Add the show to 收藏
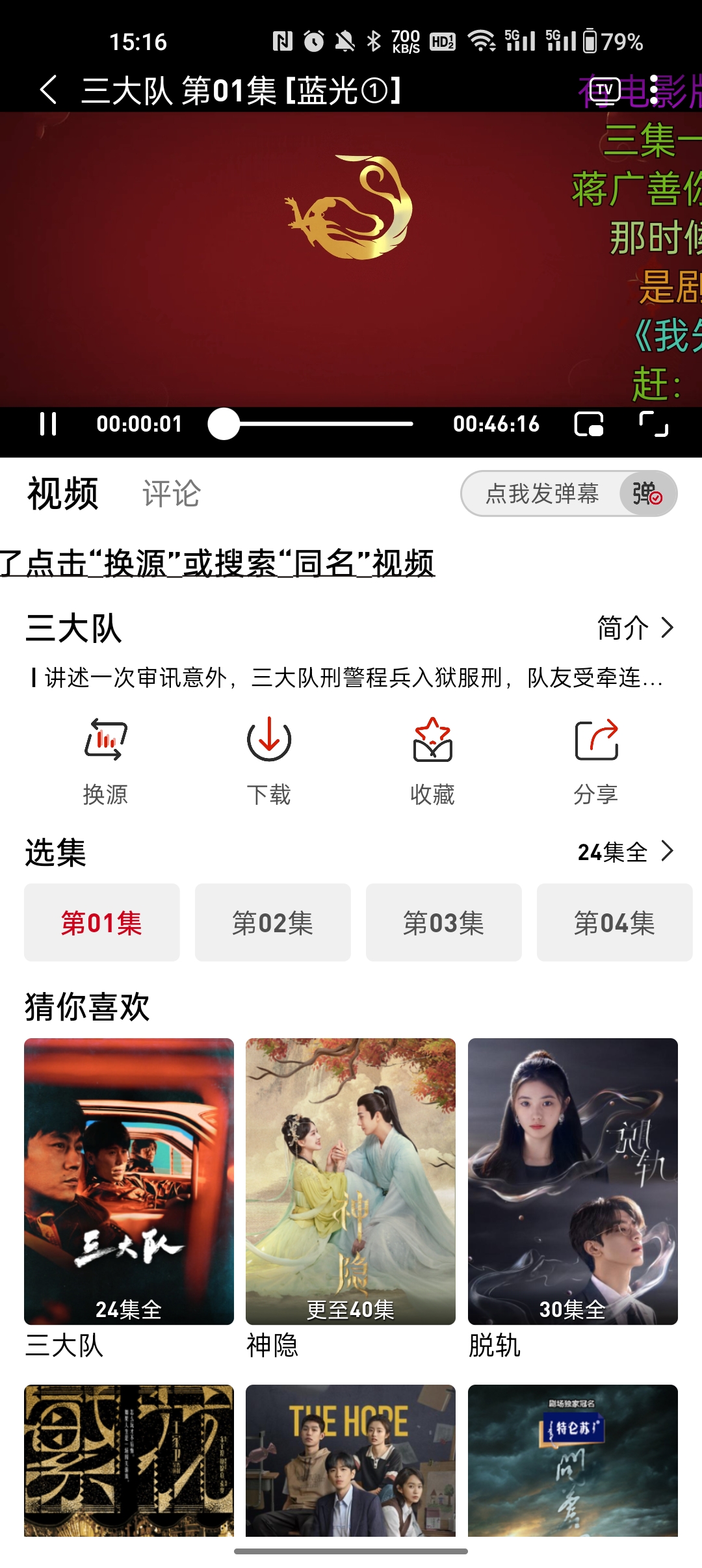702x1568 pixels. pos(432,759)
